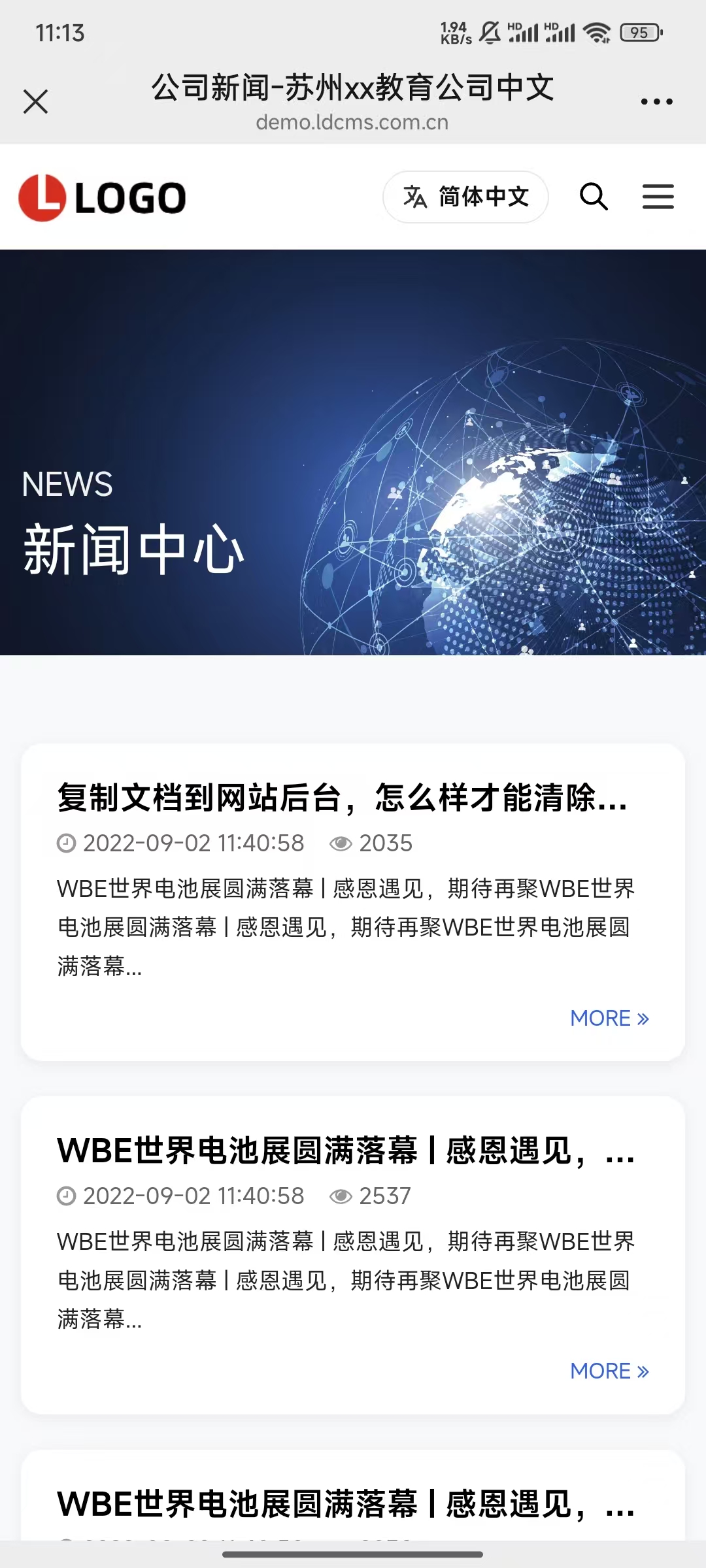Go to homepage via the LOGO
This screenshot has width=706, height=1568.
click(x=103, y=197)
